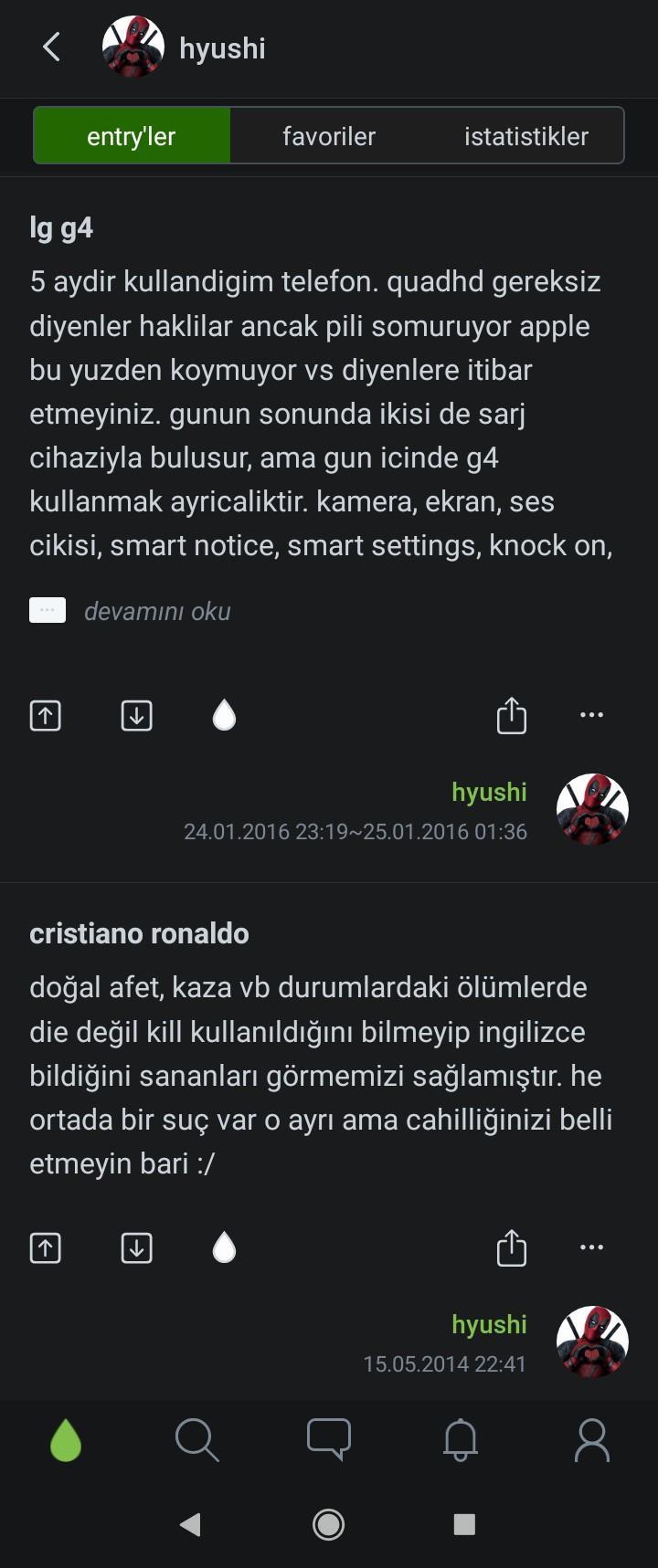658x1568 pixels.
Task: Open the messages tab in bottom navigation
Action: [329, 1440]
